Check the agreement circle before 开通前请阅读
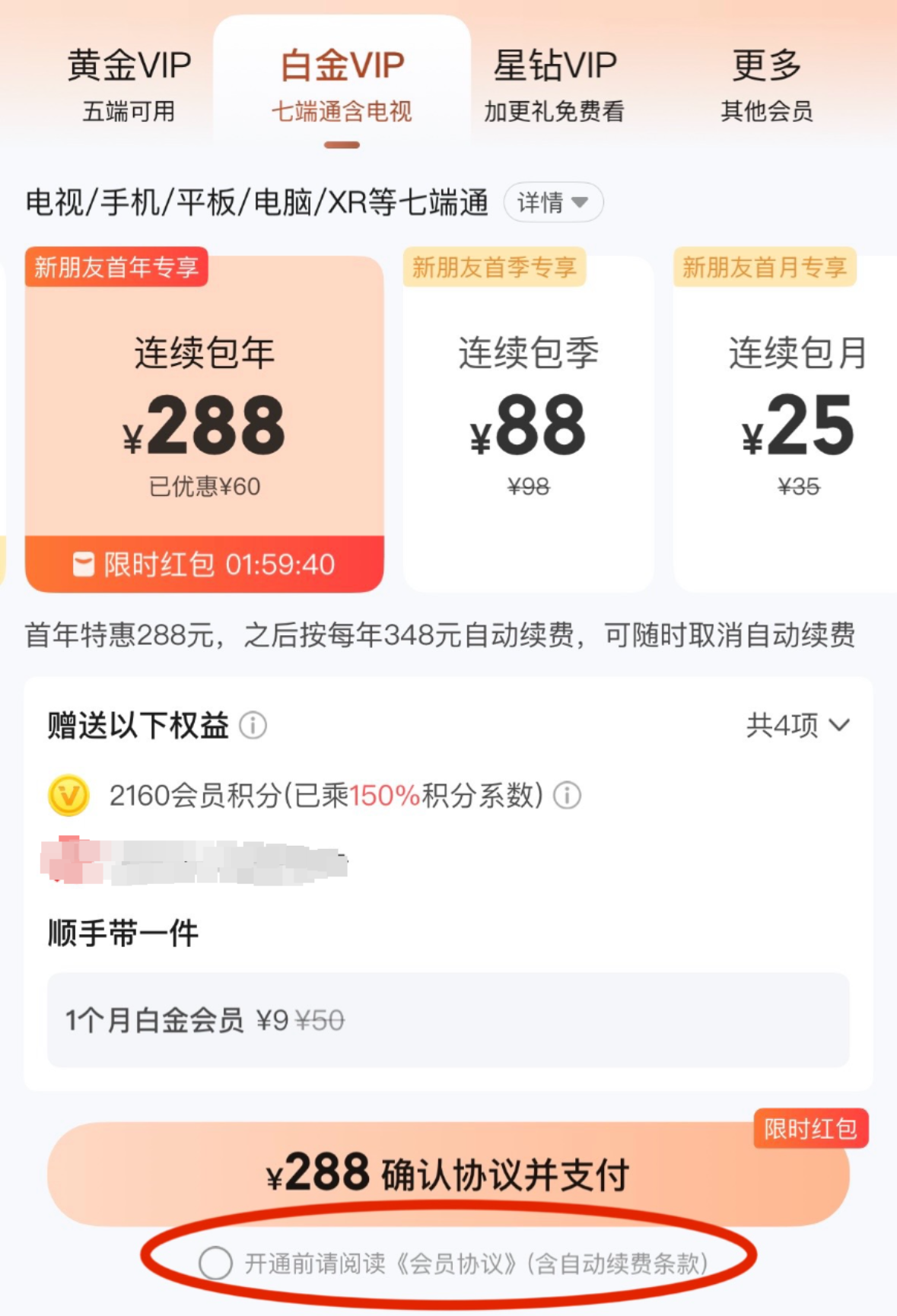Viewport: 897px width, 1316px height. [215, 1264]
